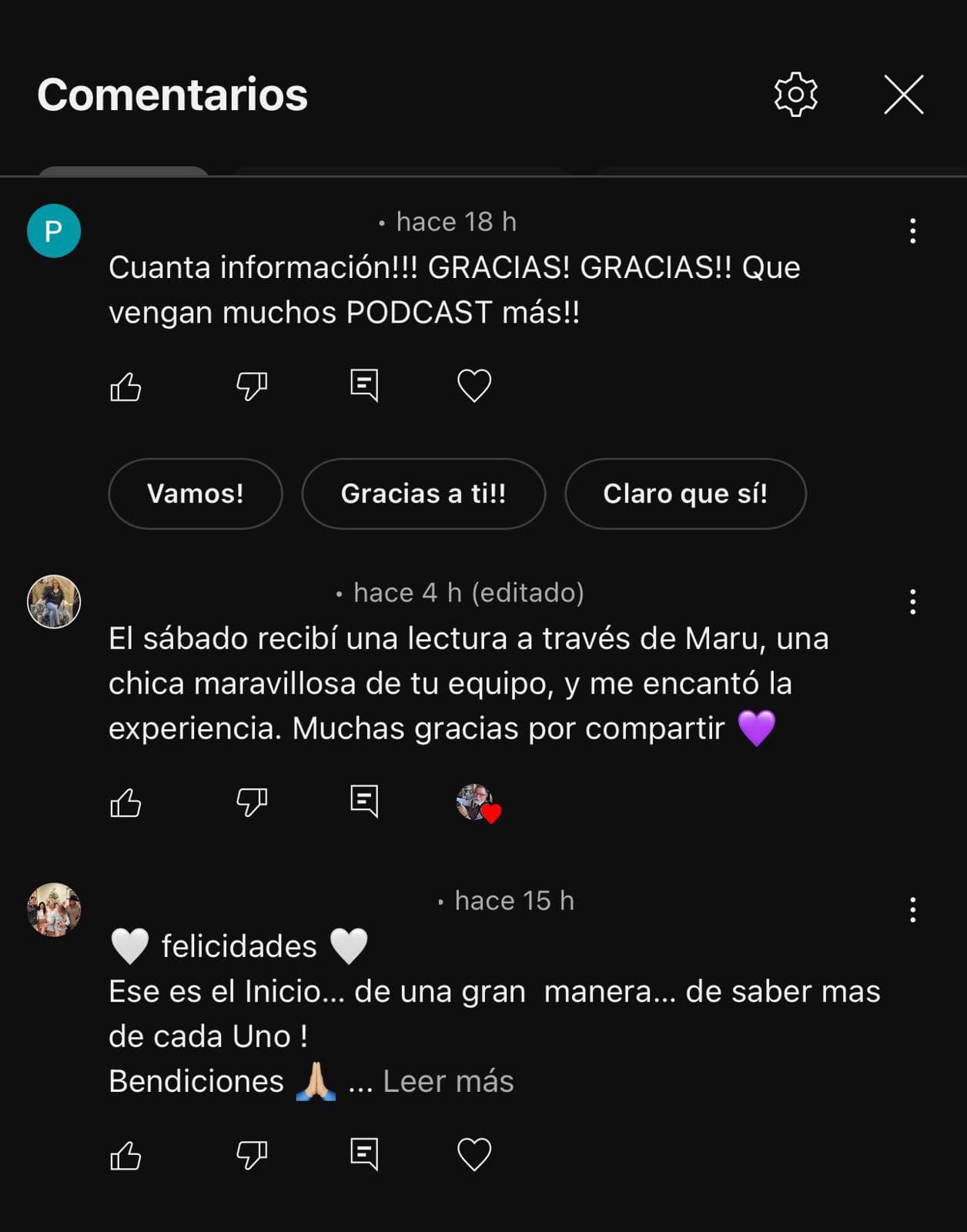The height and width of the screenshot is (1232, 967).
Task: Reply to the comment mentioning Maru
Action: click(364, 802)
